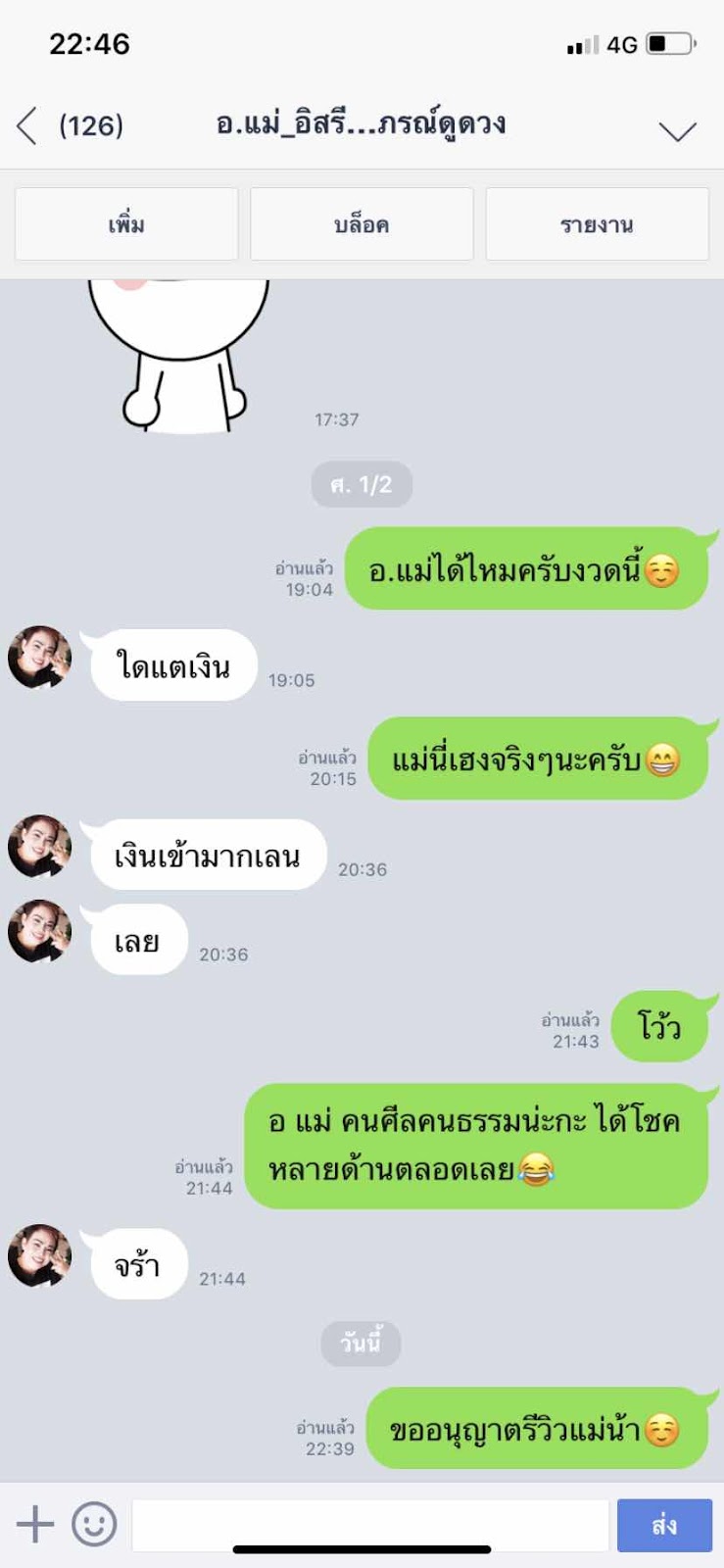Tap the เพิ่ม button to add friend
This screenshot has width=724, height=1568.
(126, 224)
